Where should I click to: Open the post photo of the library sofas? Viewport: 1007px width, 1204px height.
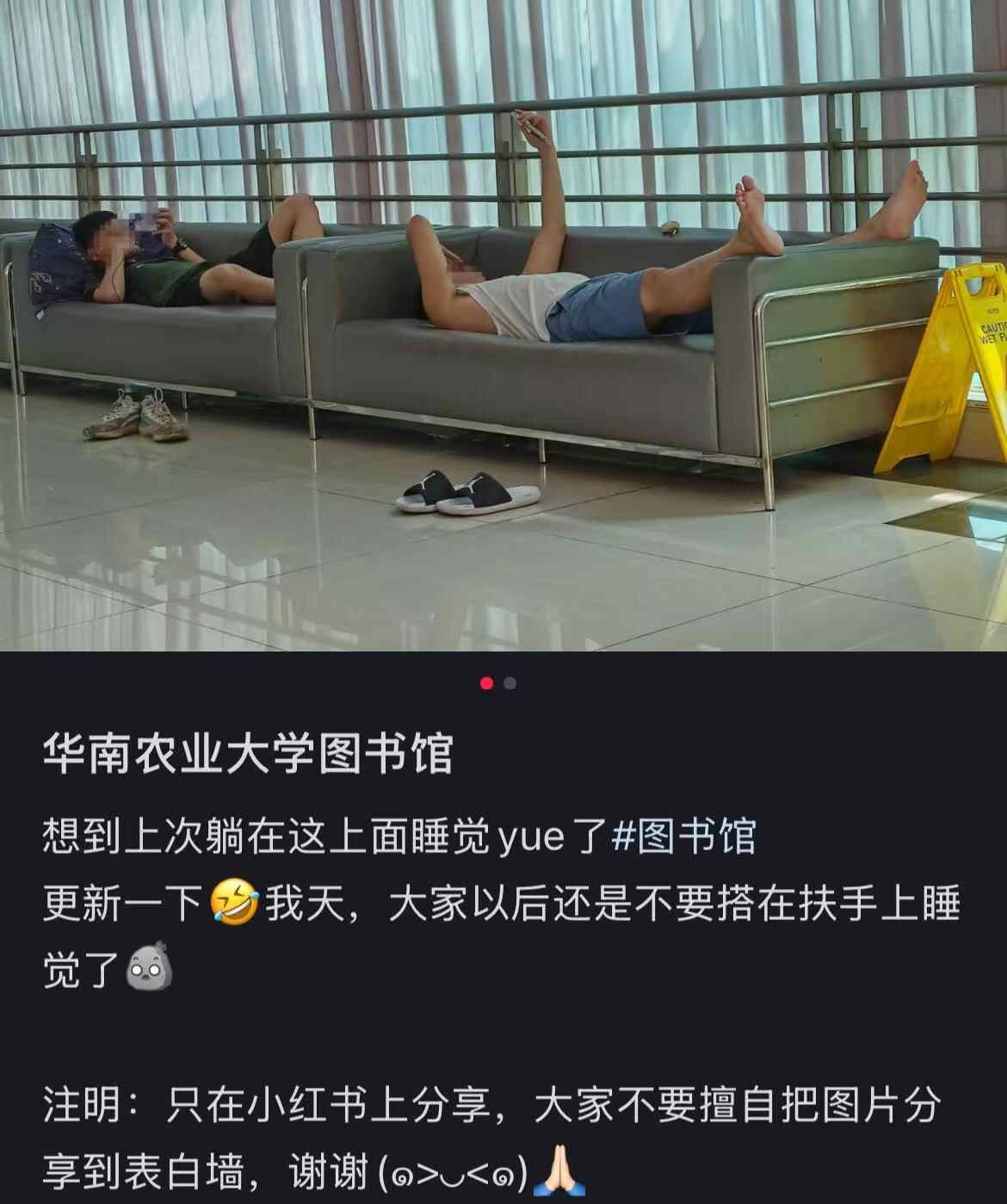click(x=504, y=325)
